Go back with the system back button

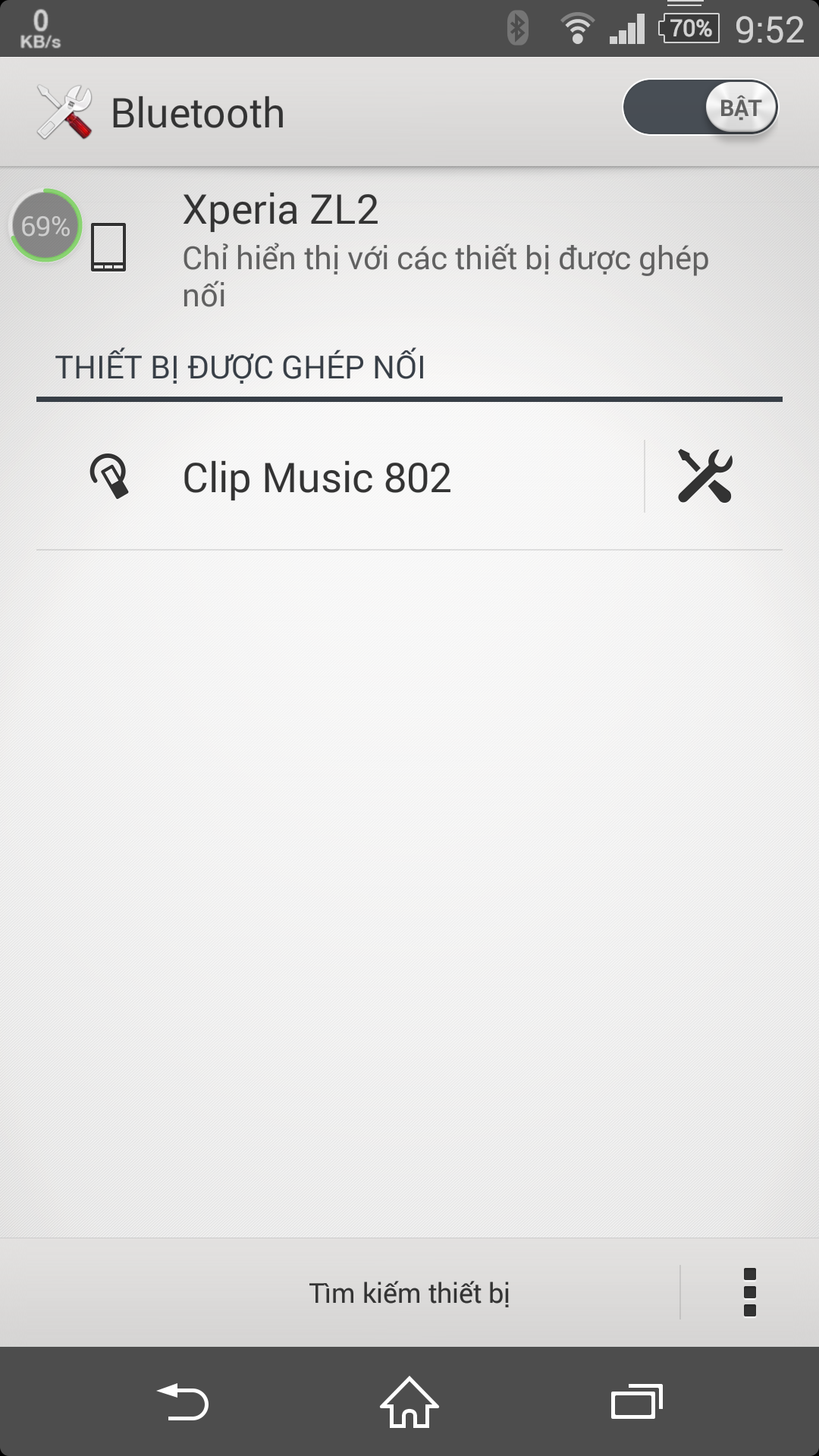(182, 1402)
